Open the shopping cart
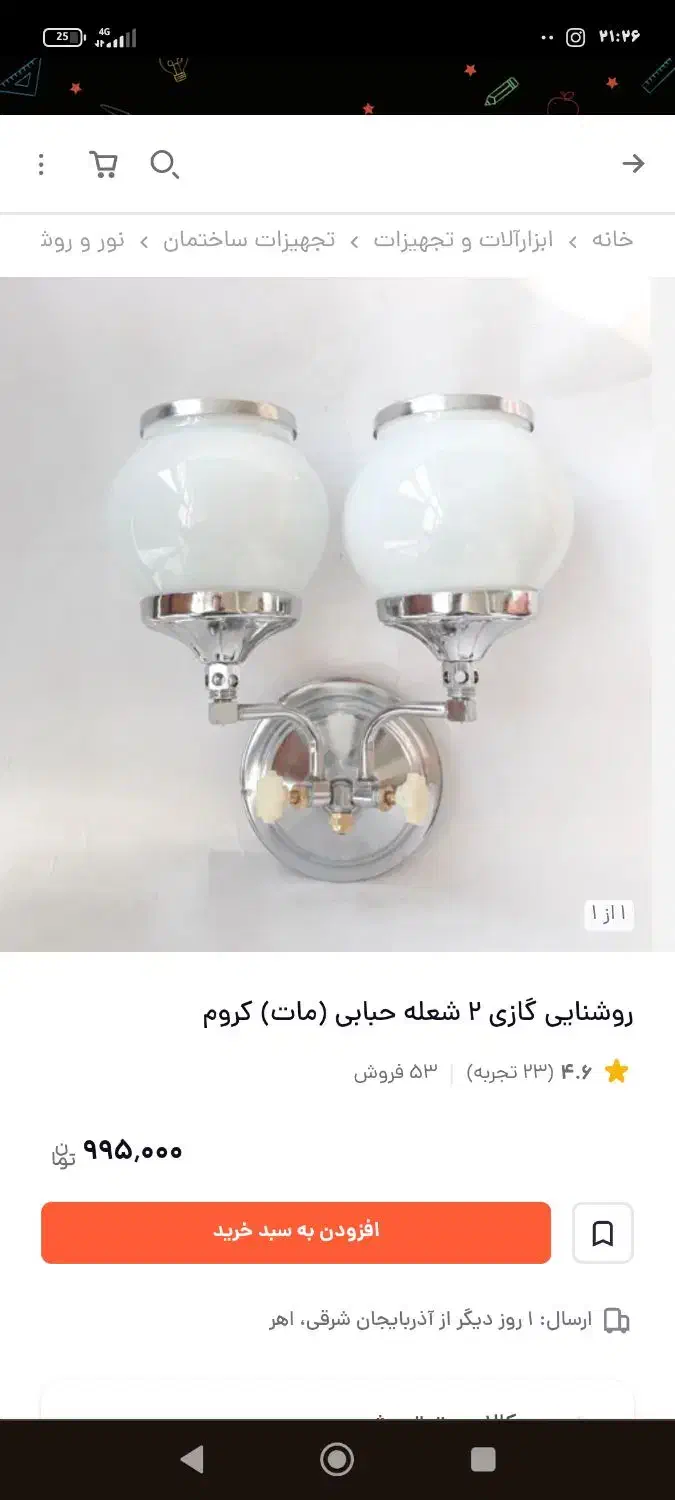Screen dimensions: 675x1500 click(x=103, y=164)
